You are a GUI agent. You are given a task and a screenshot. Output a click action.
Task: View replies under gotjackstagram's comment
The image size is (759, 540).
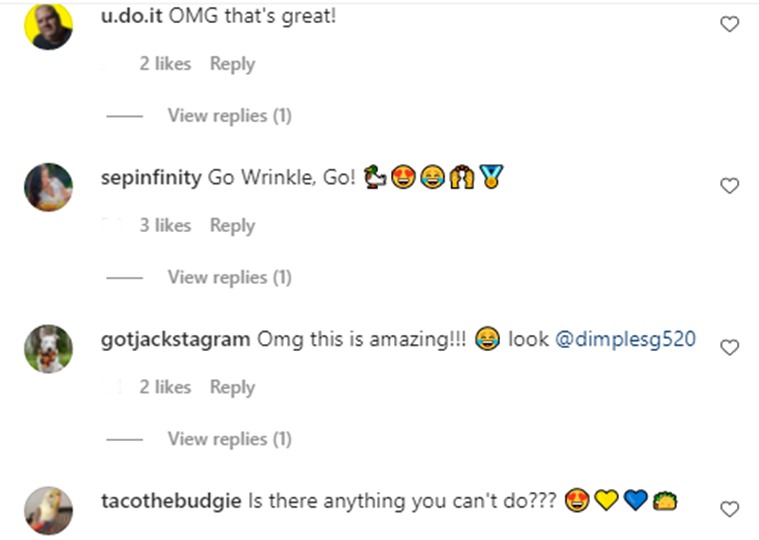229,440
